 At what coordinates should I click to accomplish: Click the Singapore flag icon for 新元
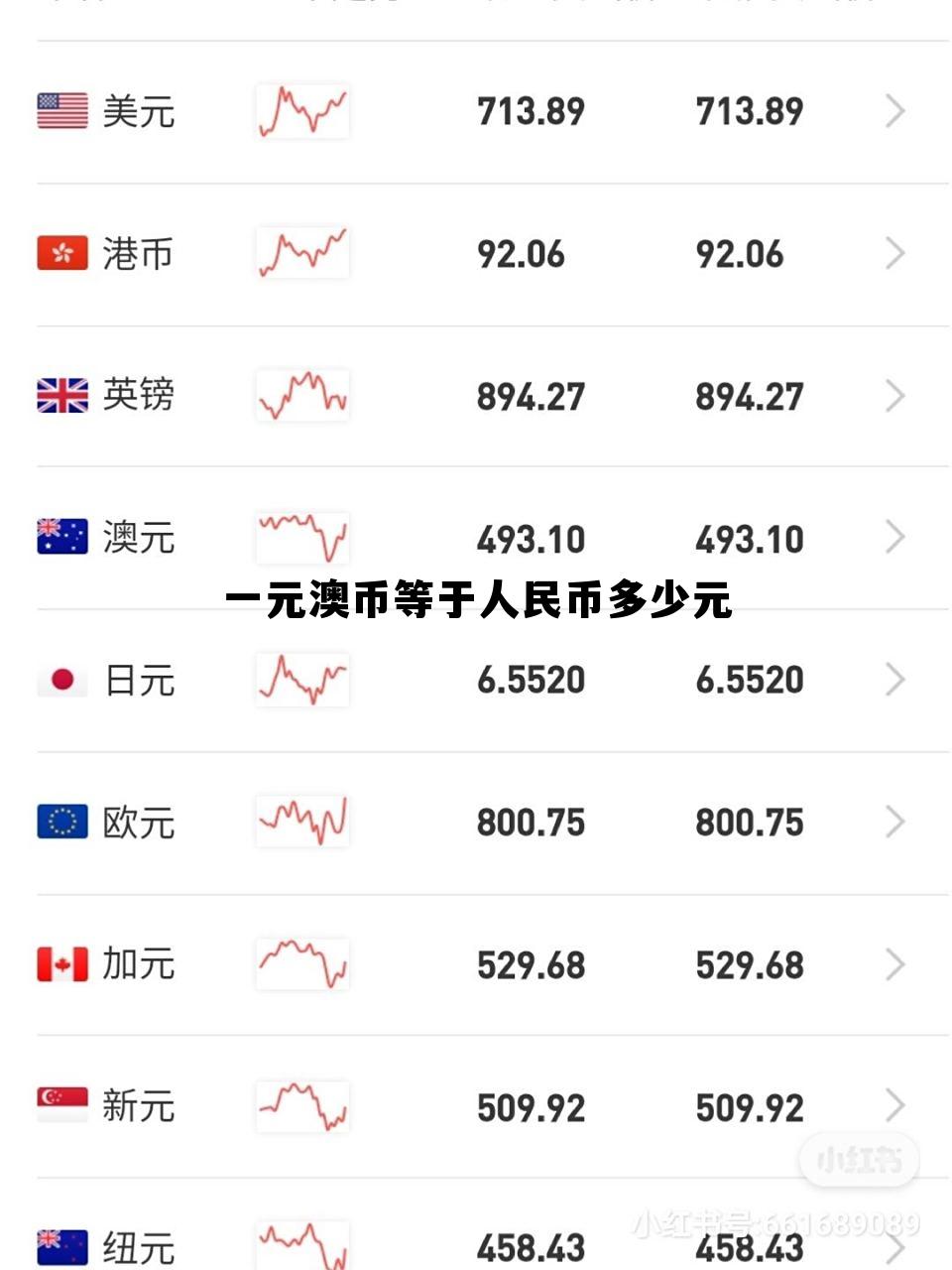point(62,1105)
